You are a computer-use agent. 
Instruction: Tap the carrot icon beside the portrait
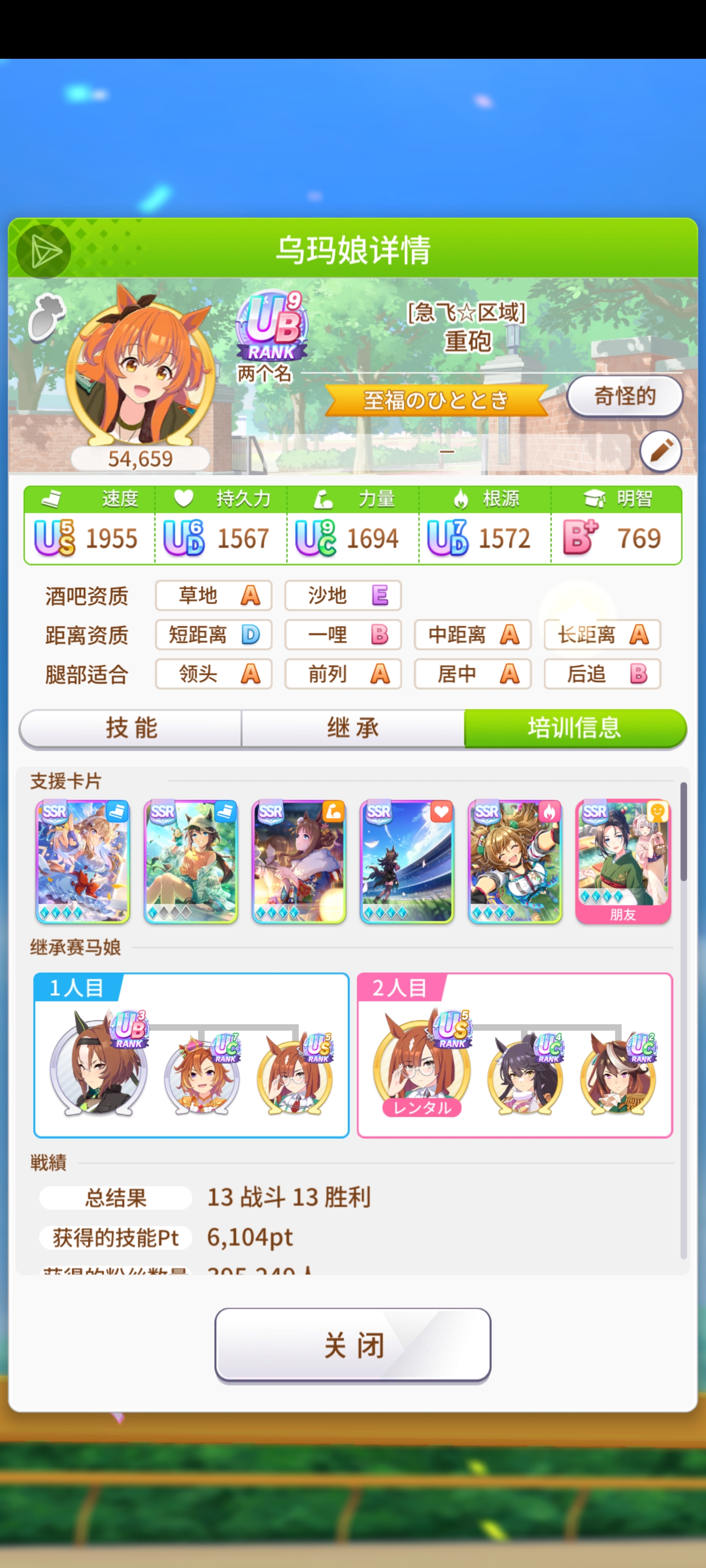click(x=46, y=317)
